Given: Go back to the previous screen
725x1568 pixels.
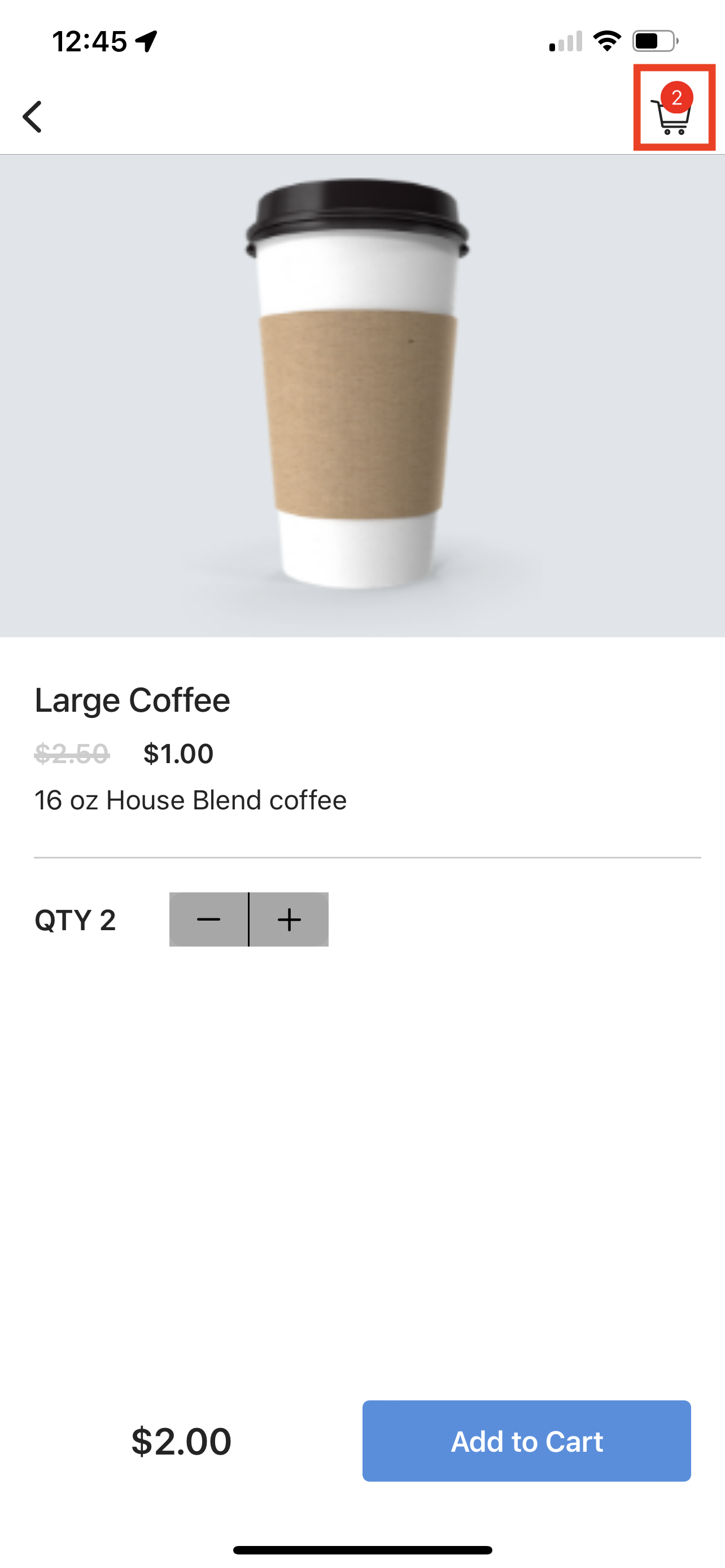Looking at the screenshot, I should [32, 116].
